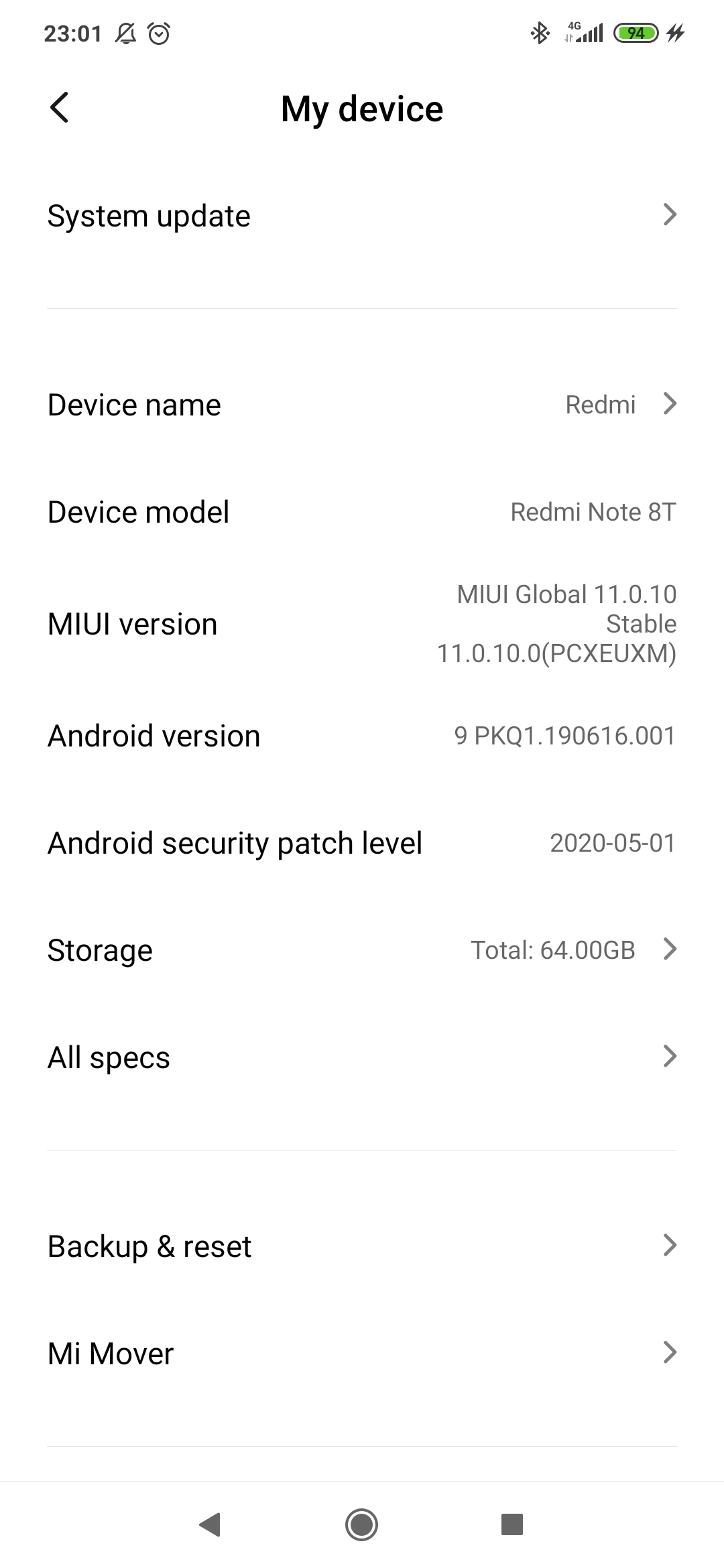Open System update
This screenshot has width=724, height=1568.
[x=362, y=216]
